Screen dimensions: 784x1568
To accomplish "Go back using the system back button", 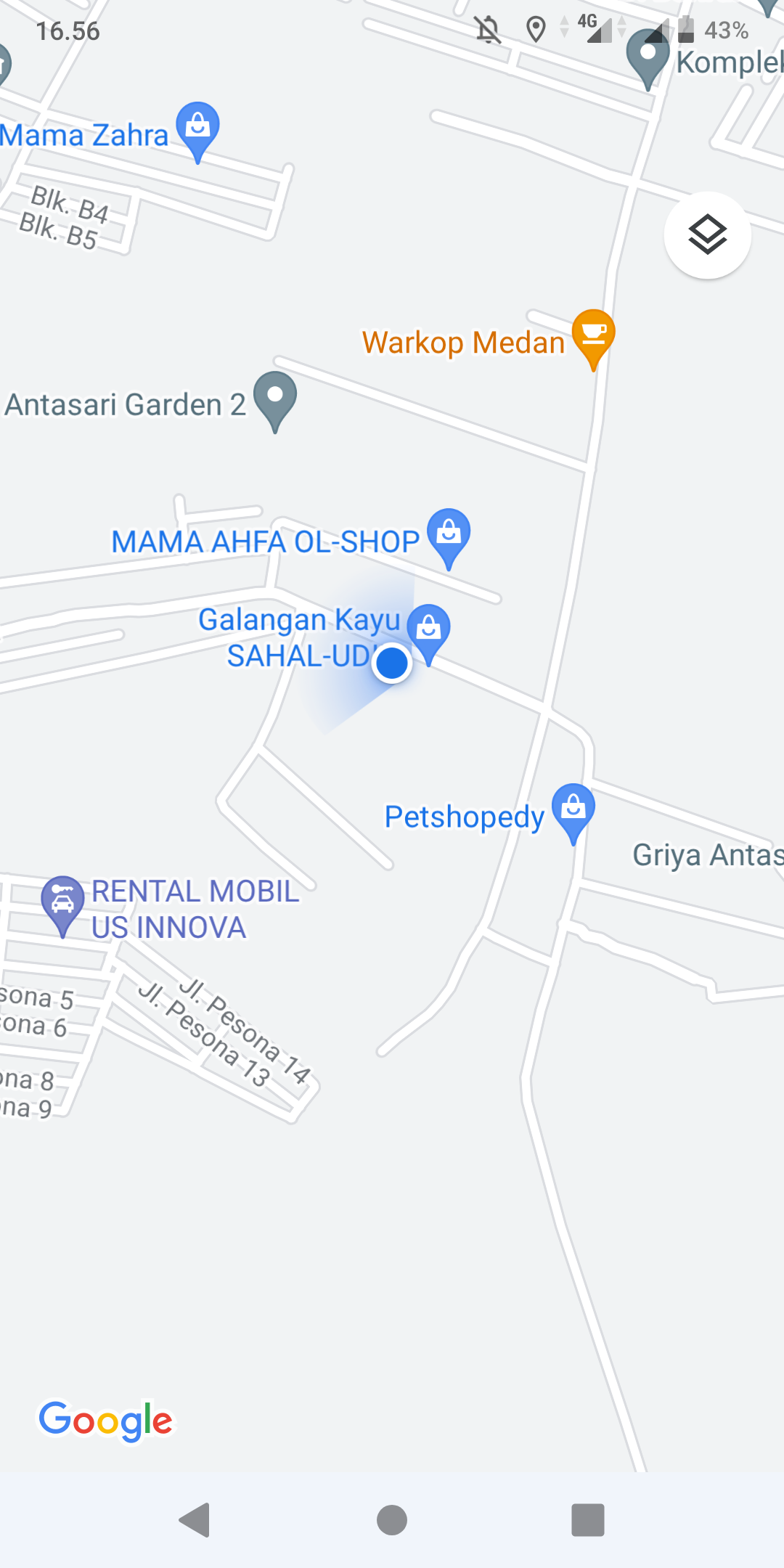I will point(195,1520).
